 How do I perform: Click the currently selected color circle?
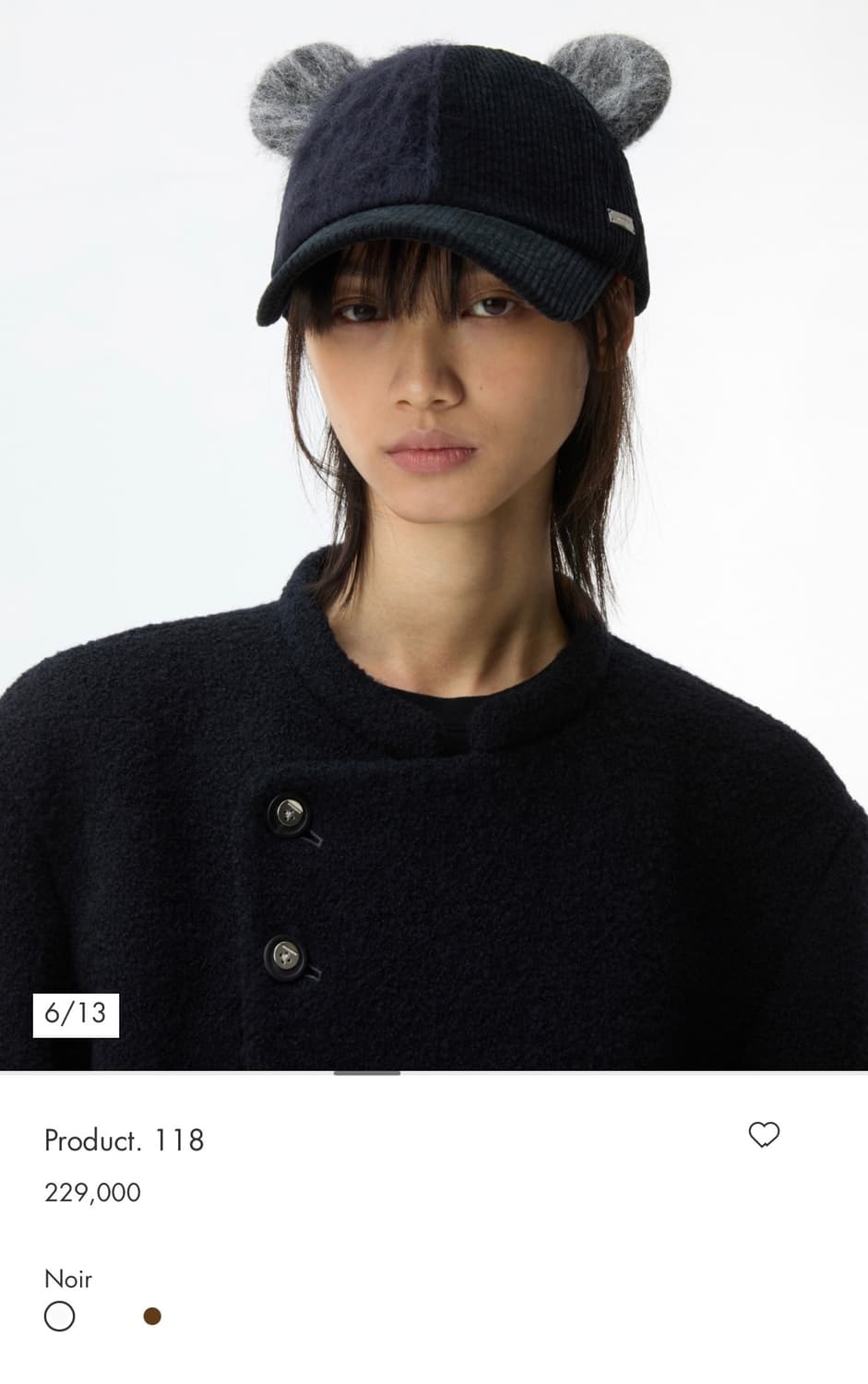(x=59, y=1314)
